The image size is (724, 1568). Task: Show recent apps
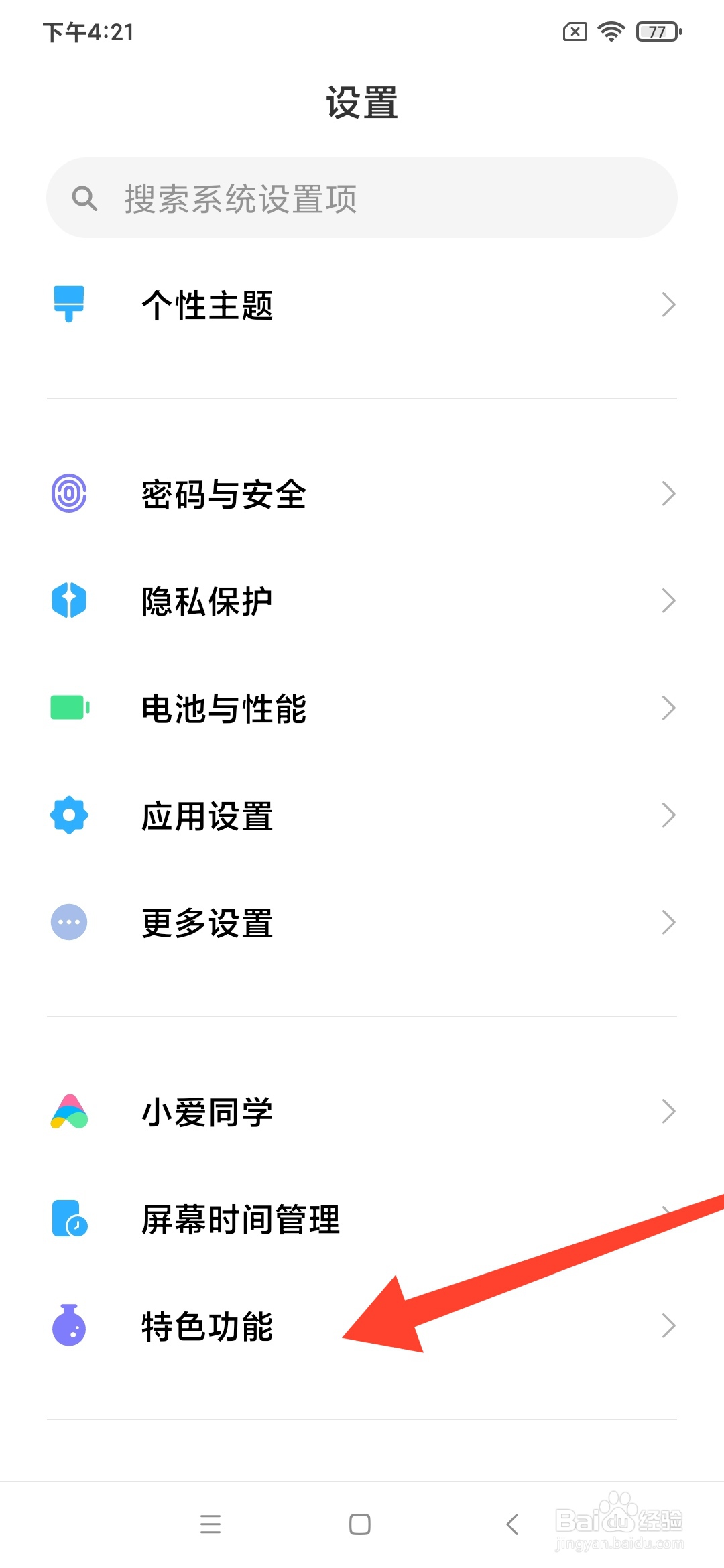click(x=210, y=1524)
